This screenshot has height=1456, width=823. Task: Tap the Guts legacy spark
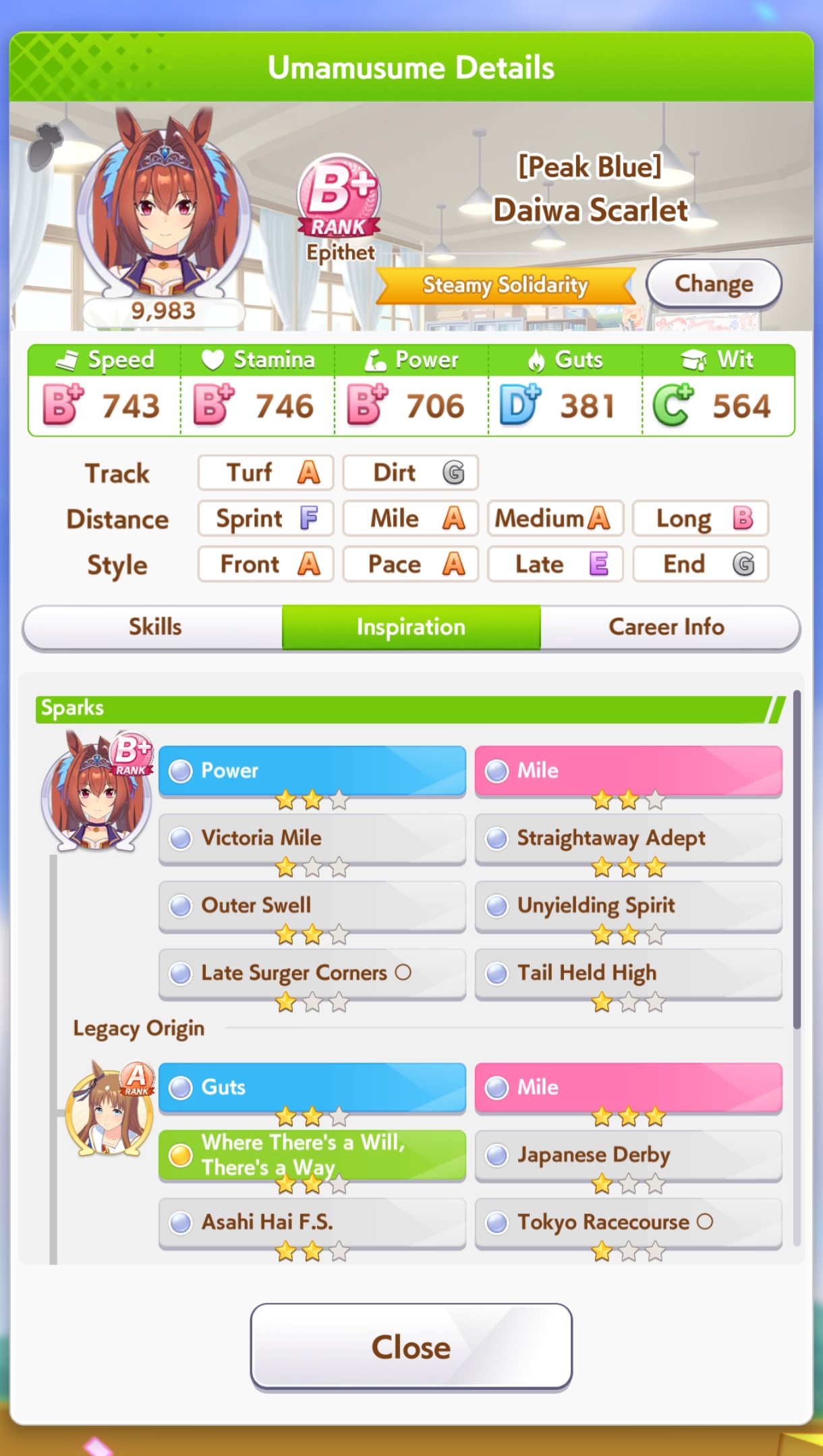pos(312,1087)
